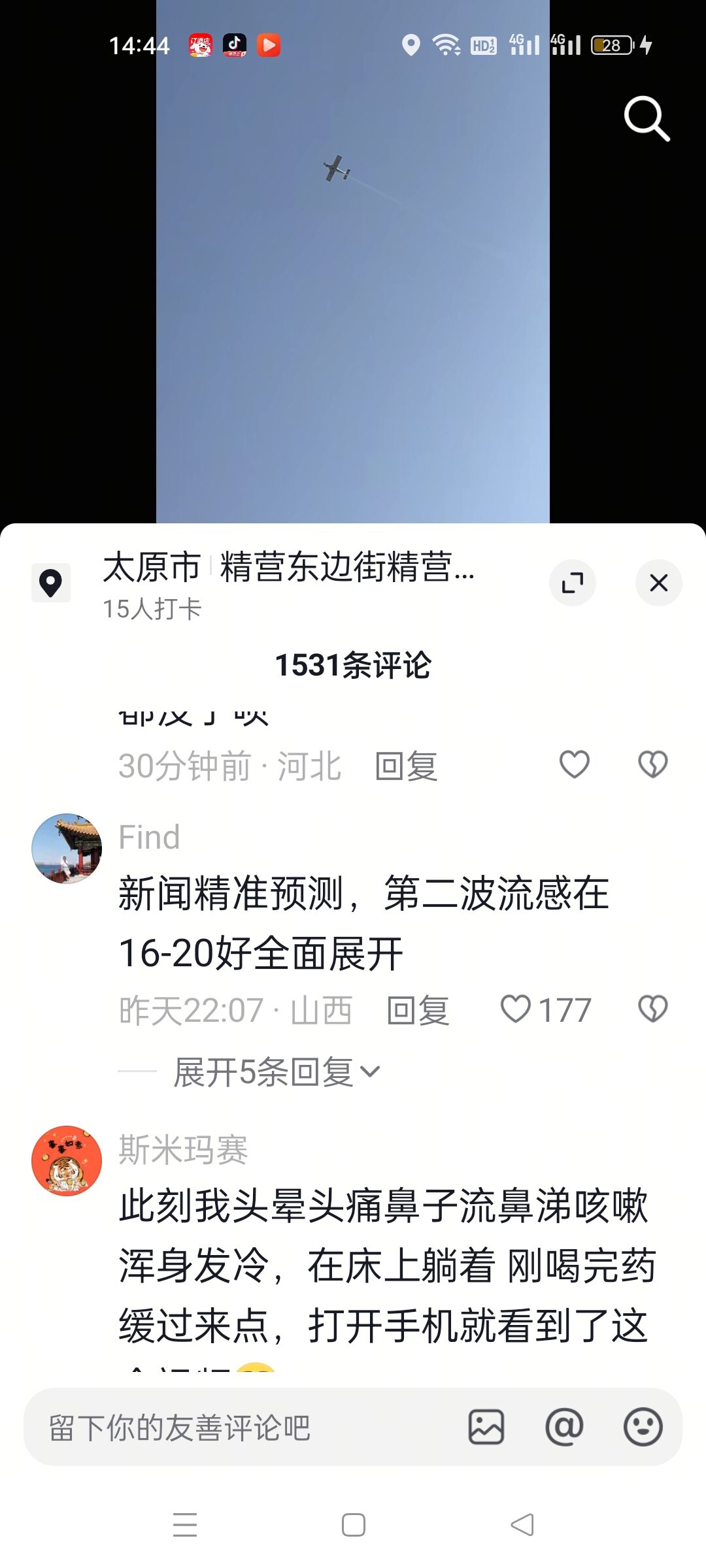Viewport: 706px width, 1568px height.
Task: Like Find's comment about 第二波流感
Action: [516, 1009]
